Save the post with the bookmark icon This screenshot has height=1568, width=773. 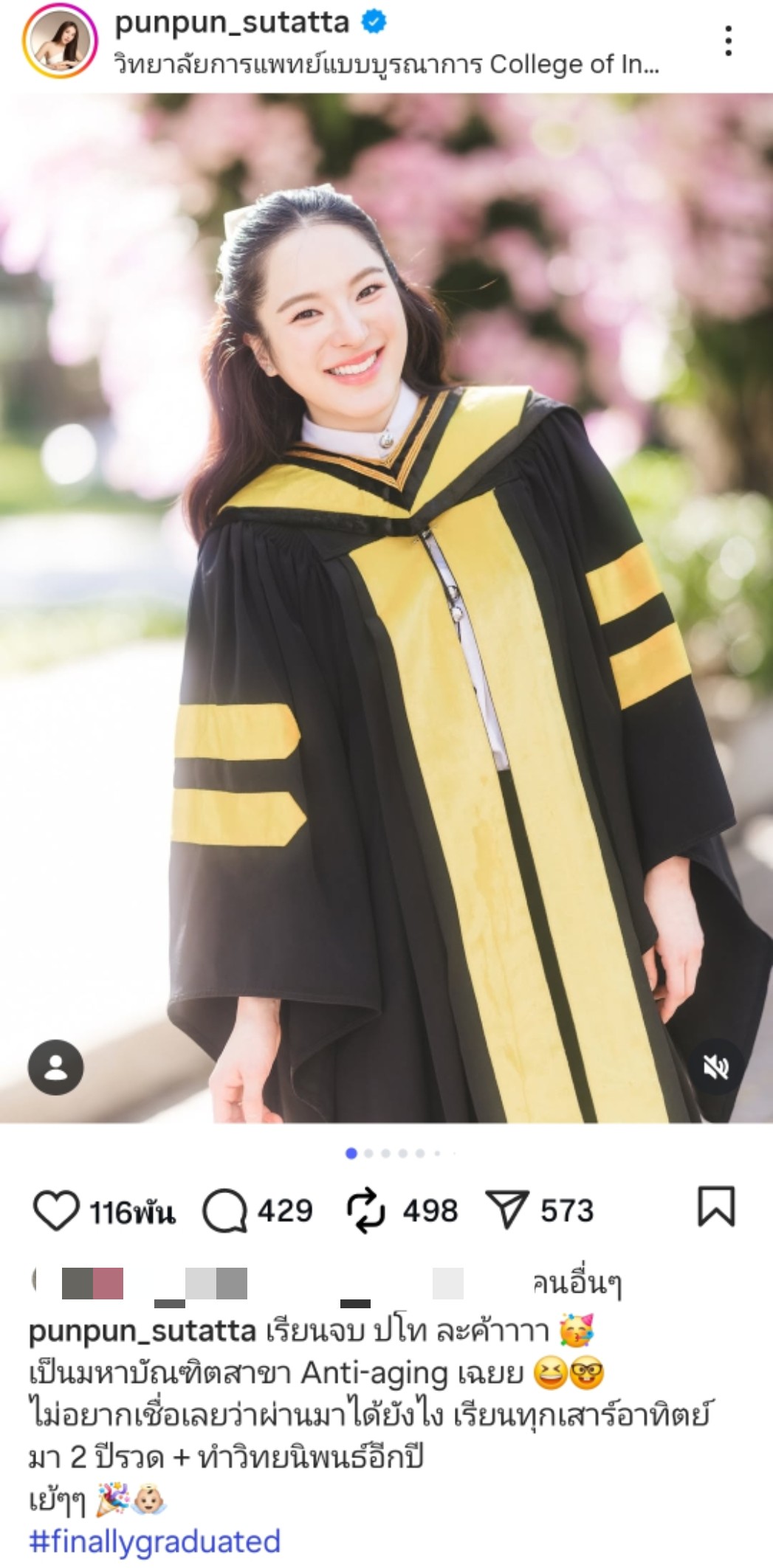[715, 1207]
